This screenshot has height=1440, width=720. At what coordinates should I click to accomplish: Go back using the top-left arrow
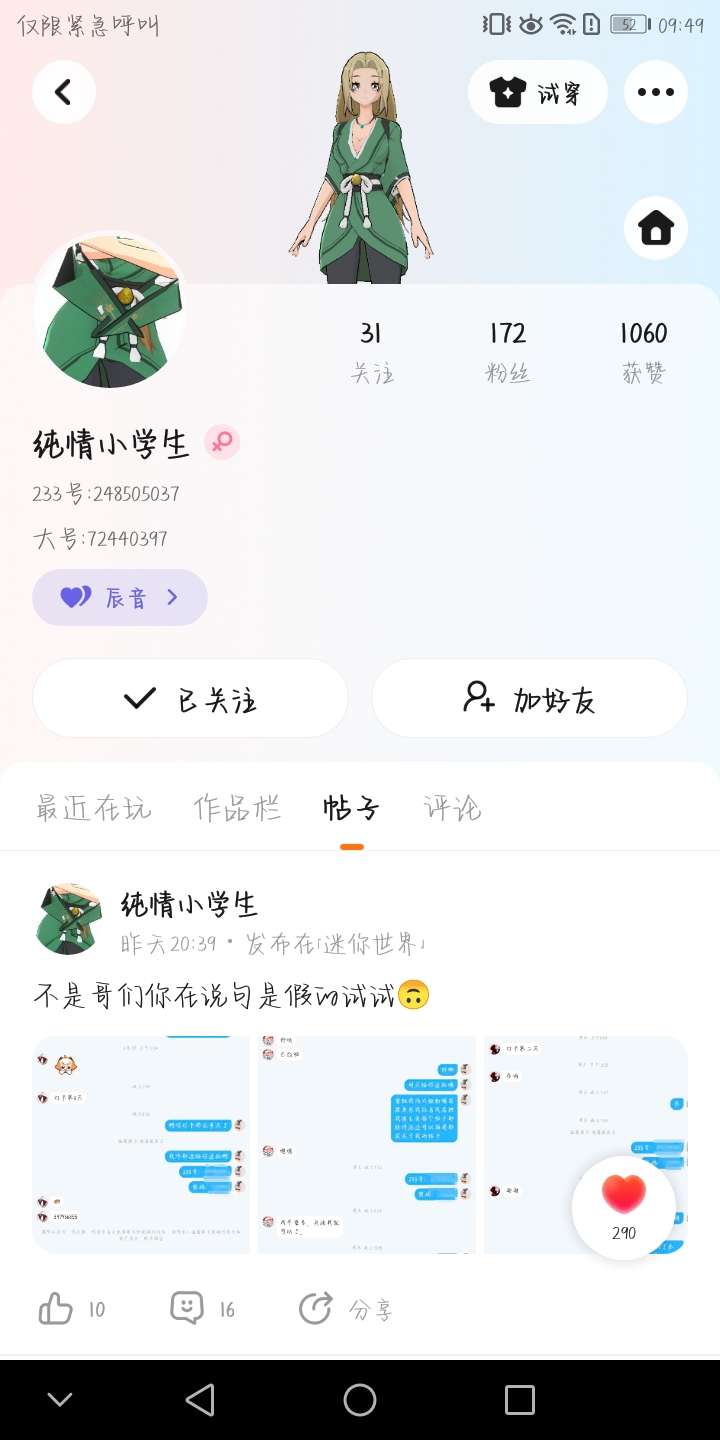point(63,92)
